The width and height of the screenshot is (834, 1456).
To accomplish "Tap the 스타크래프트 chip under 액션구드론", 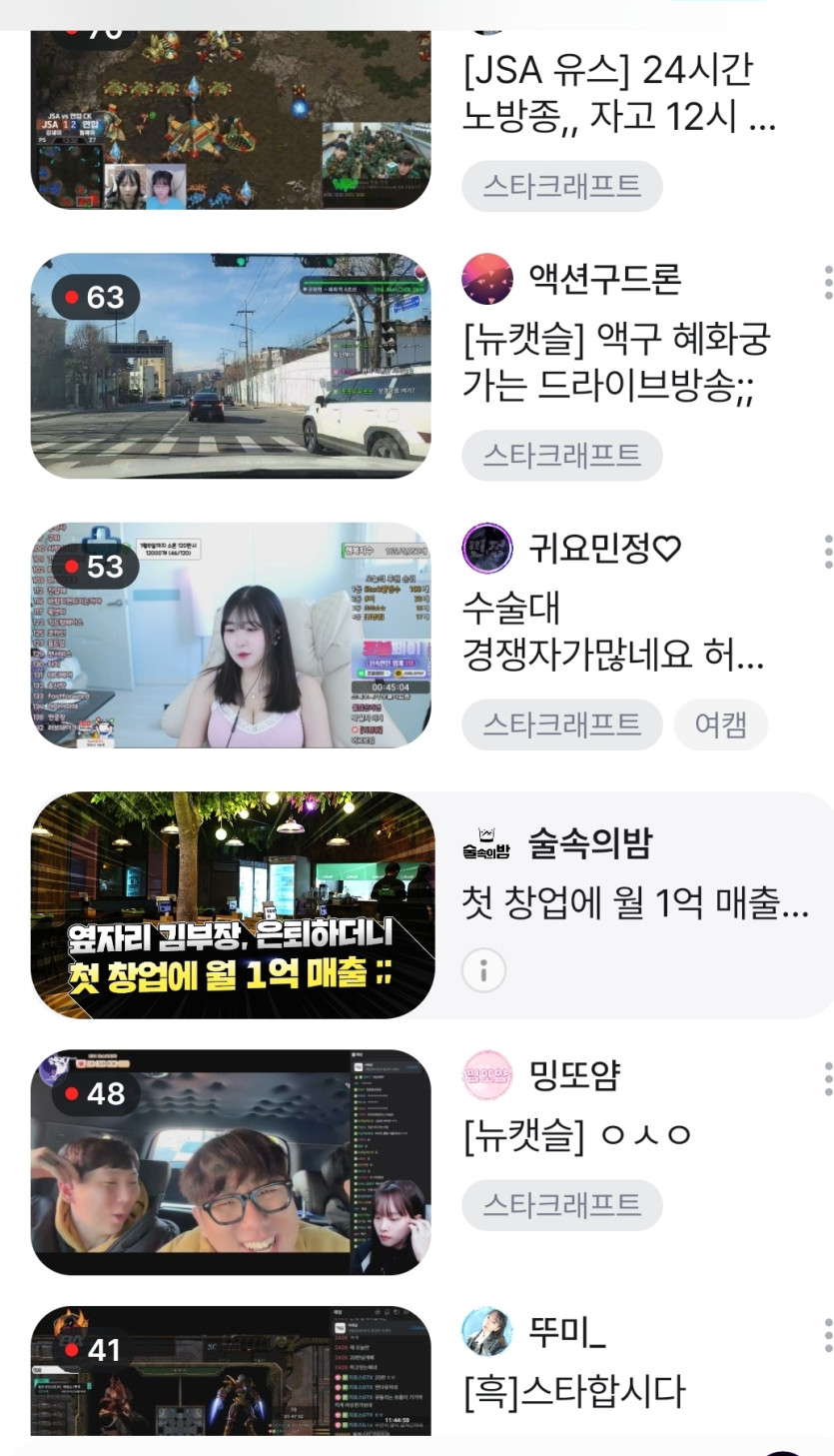I will (561, 456).
